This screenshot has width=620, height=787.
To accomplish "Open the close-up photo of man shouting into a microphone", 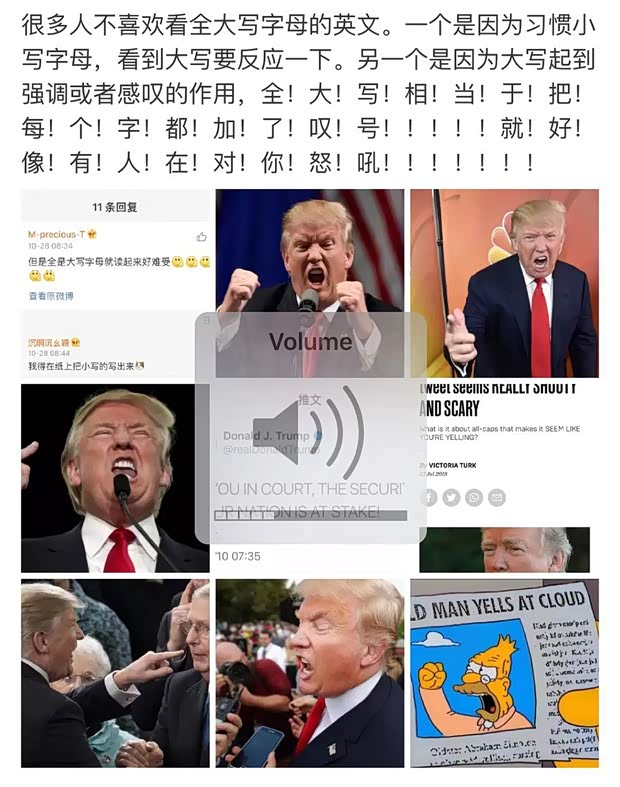I will pyautogui.click(x=114, y=478).
